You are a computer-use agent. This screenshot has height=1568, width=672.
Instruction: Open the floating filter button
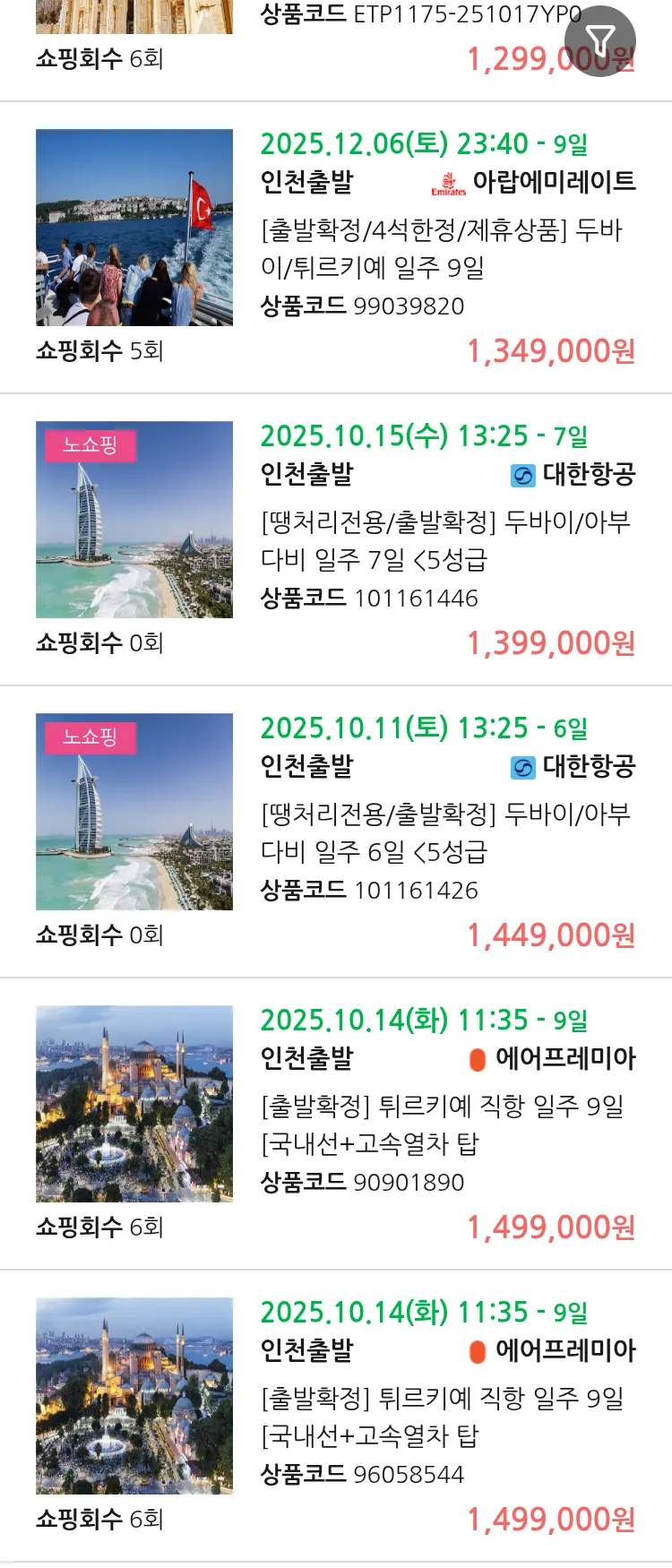tap(599, 41)
